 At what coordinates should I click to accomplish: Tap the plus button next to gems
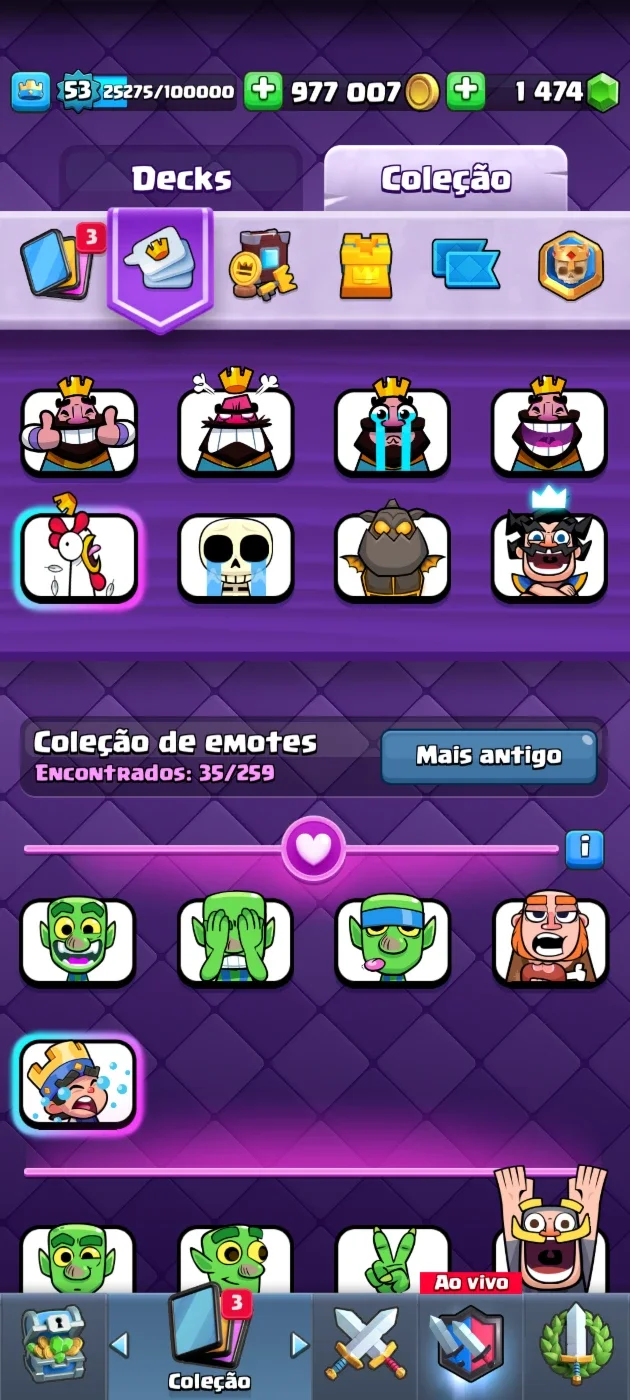[465, 92]
